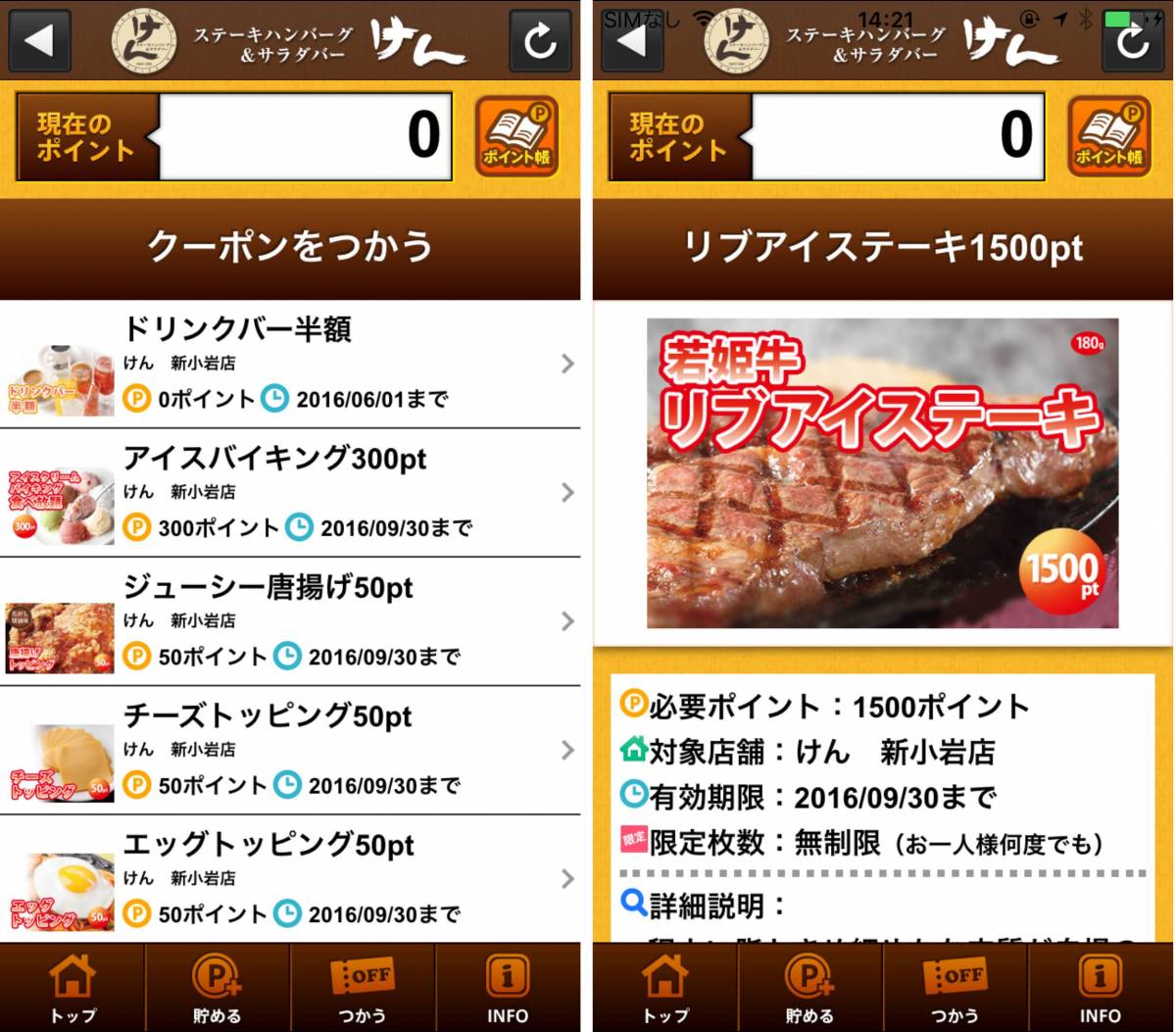The height and width of the screenshot is (1032, 1176).
Task: Open ポイント帳 on the リブアイステーキ page
Action: pos(1109,136)
